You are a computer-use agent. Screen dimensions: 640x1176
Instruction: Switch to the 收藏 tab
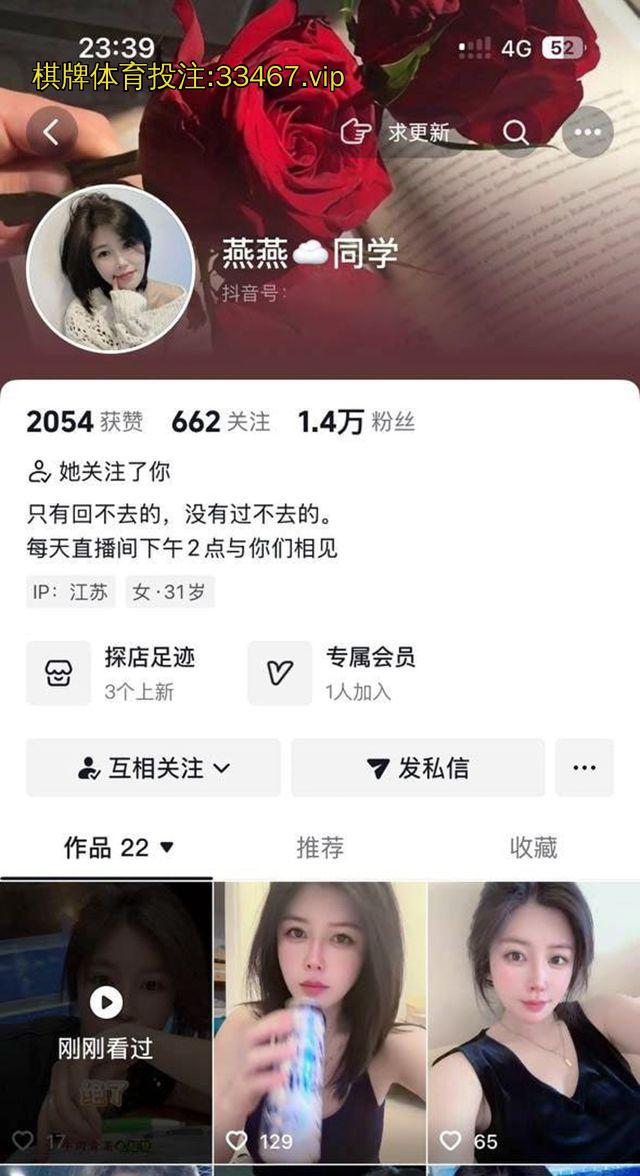pos(533,848)
